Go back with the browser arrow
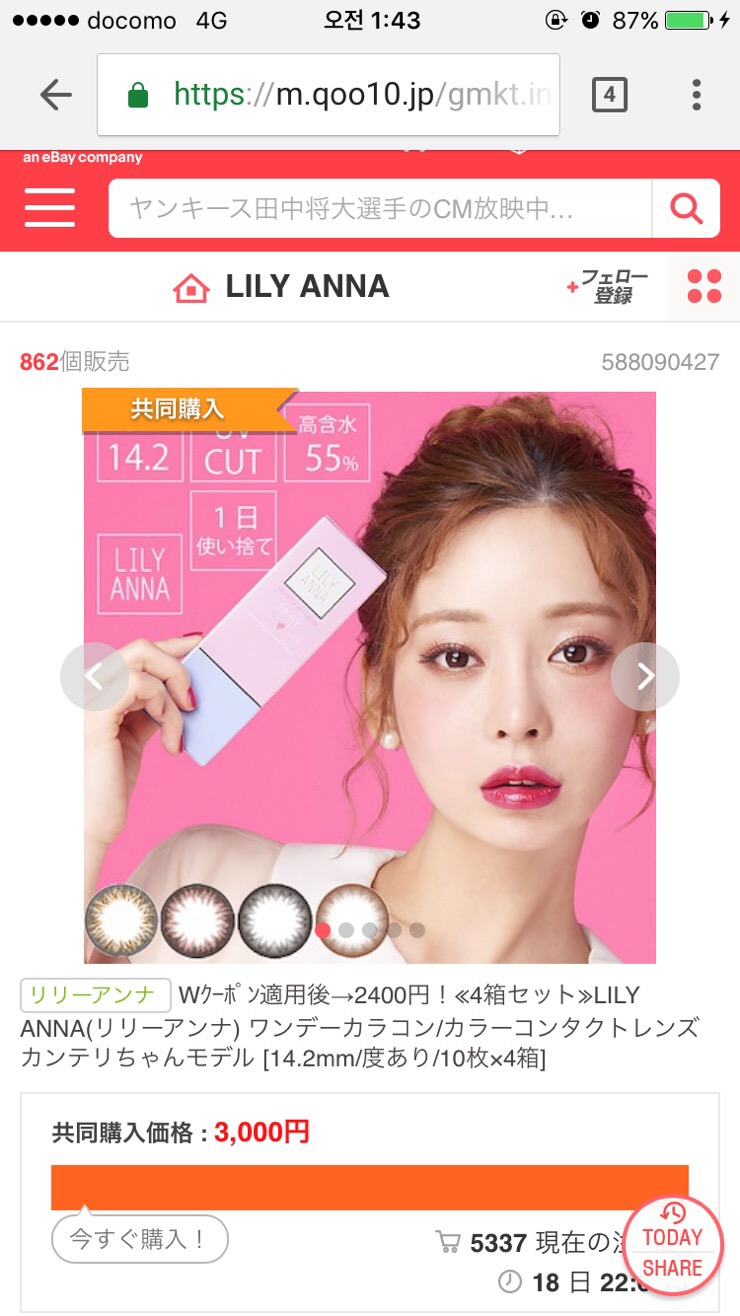Screen dimensions: 740x1316 [56, 95]
